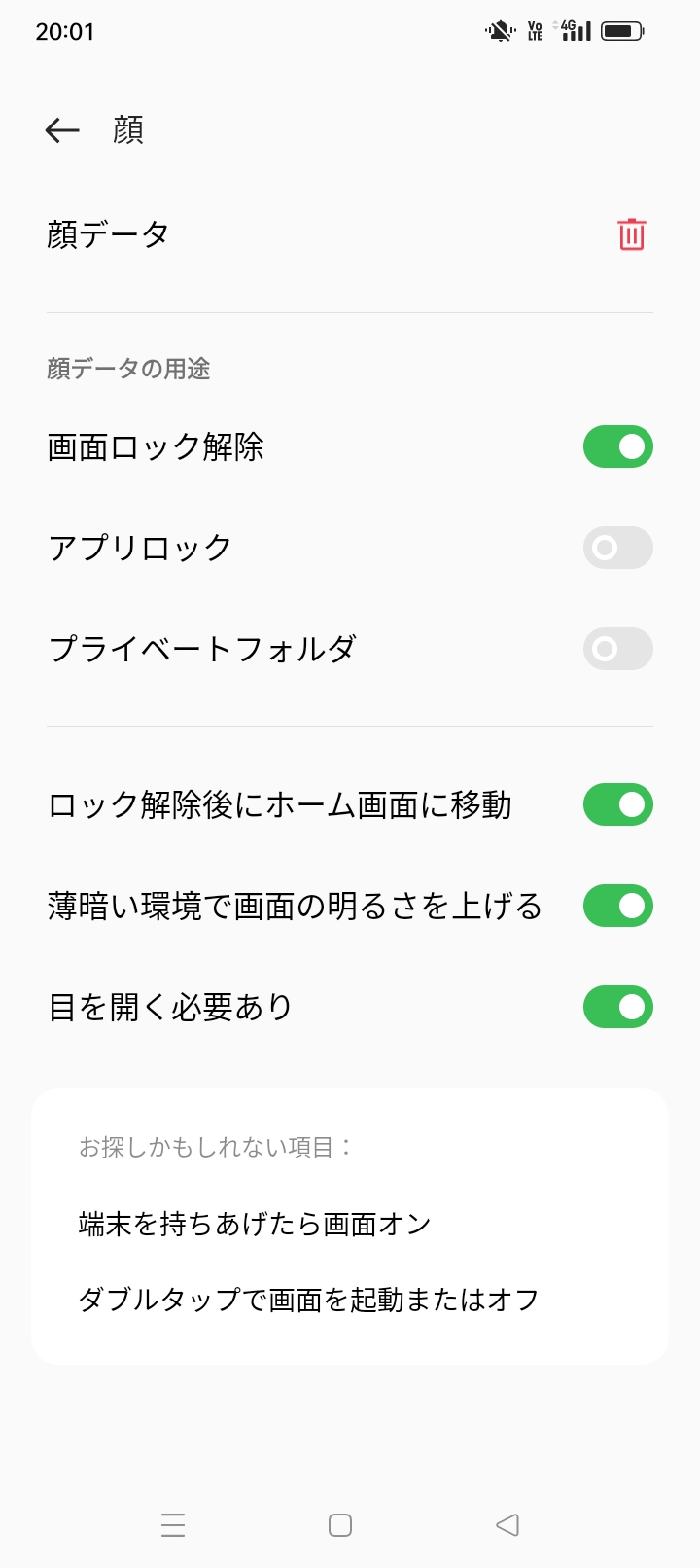Turn off 目を開く必要あり requirement

[x=617, y=1007]
